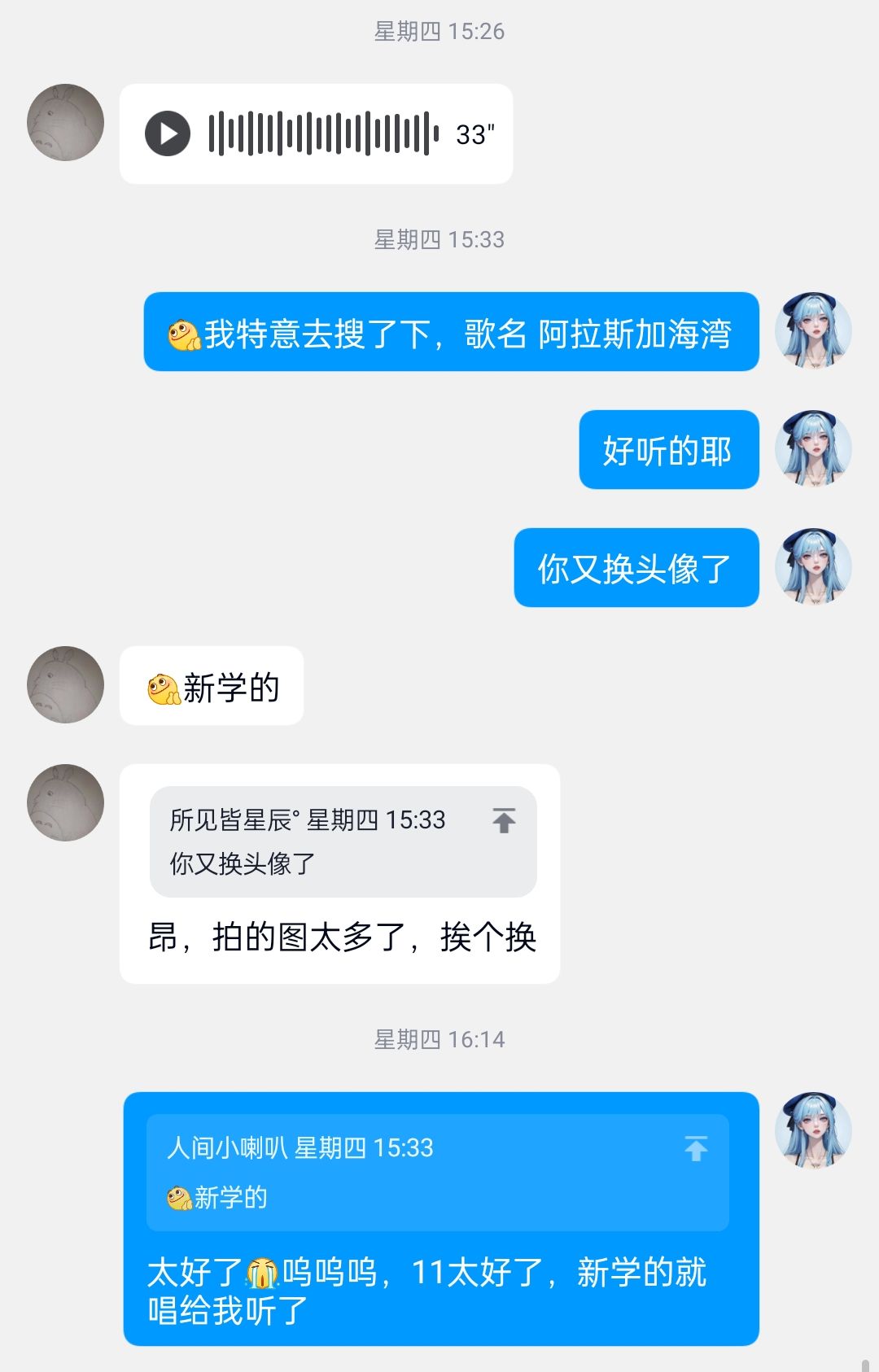Click the 星期四 16:14 timestamp
This screenshot has height=1372, width=879.
(439, 1038)
